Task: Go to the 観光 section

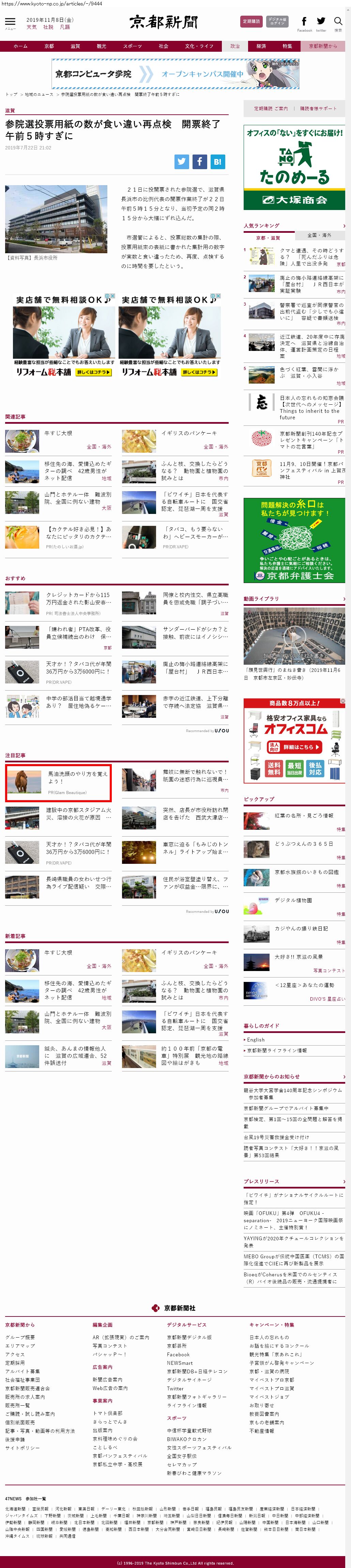Action: point(101,46)
